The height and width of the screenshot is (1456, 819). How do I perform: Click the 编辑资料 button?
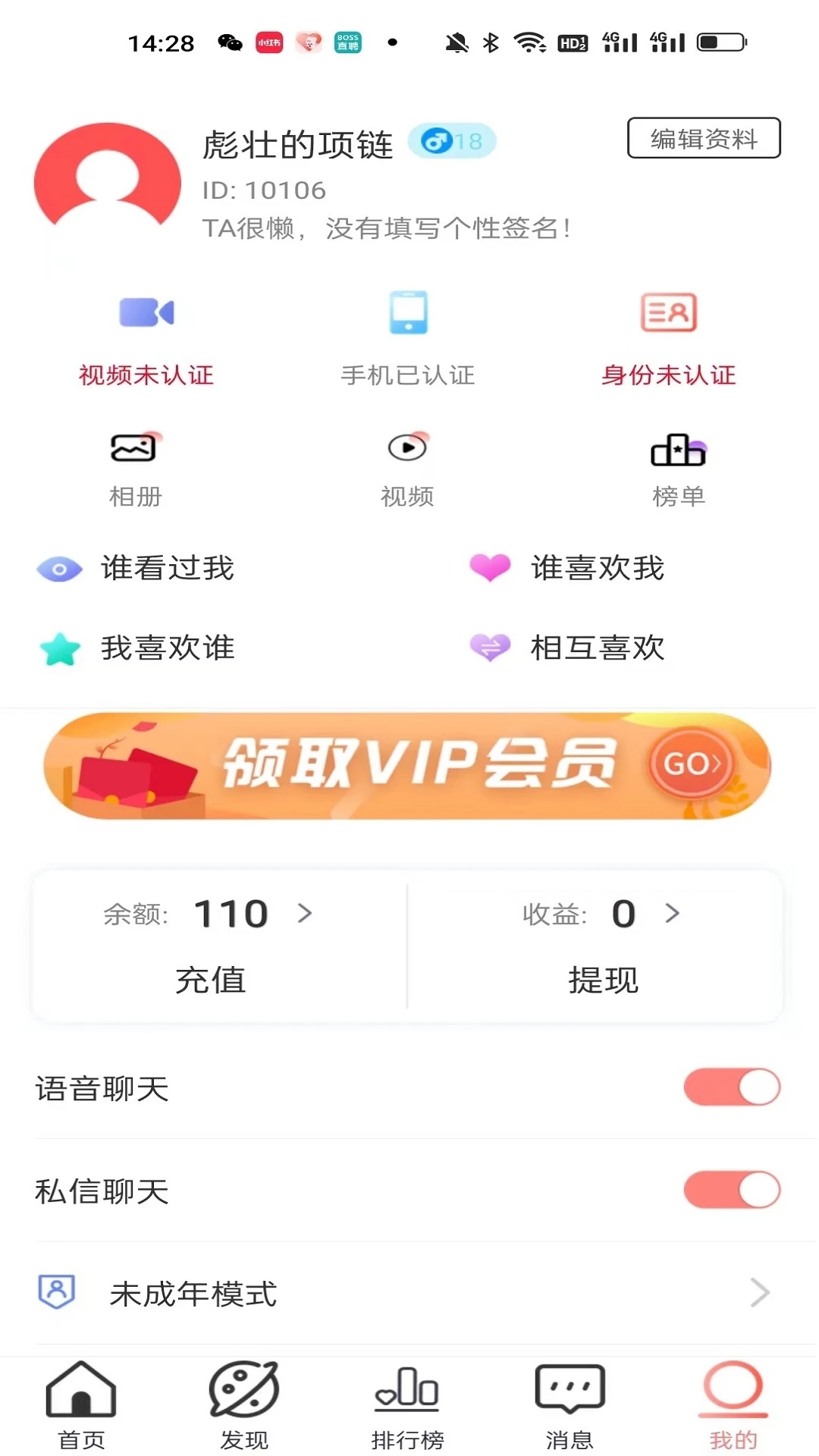703,139
